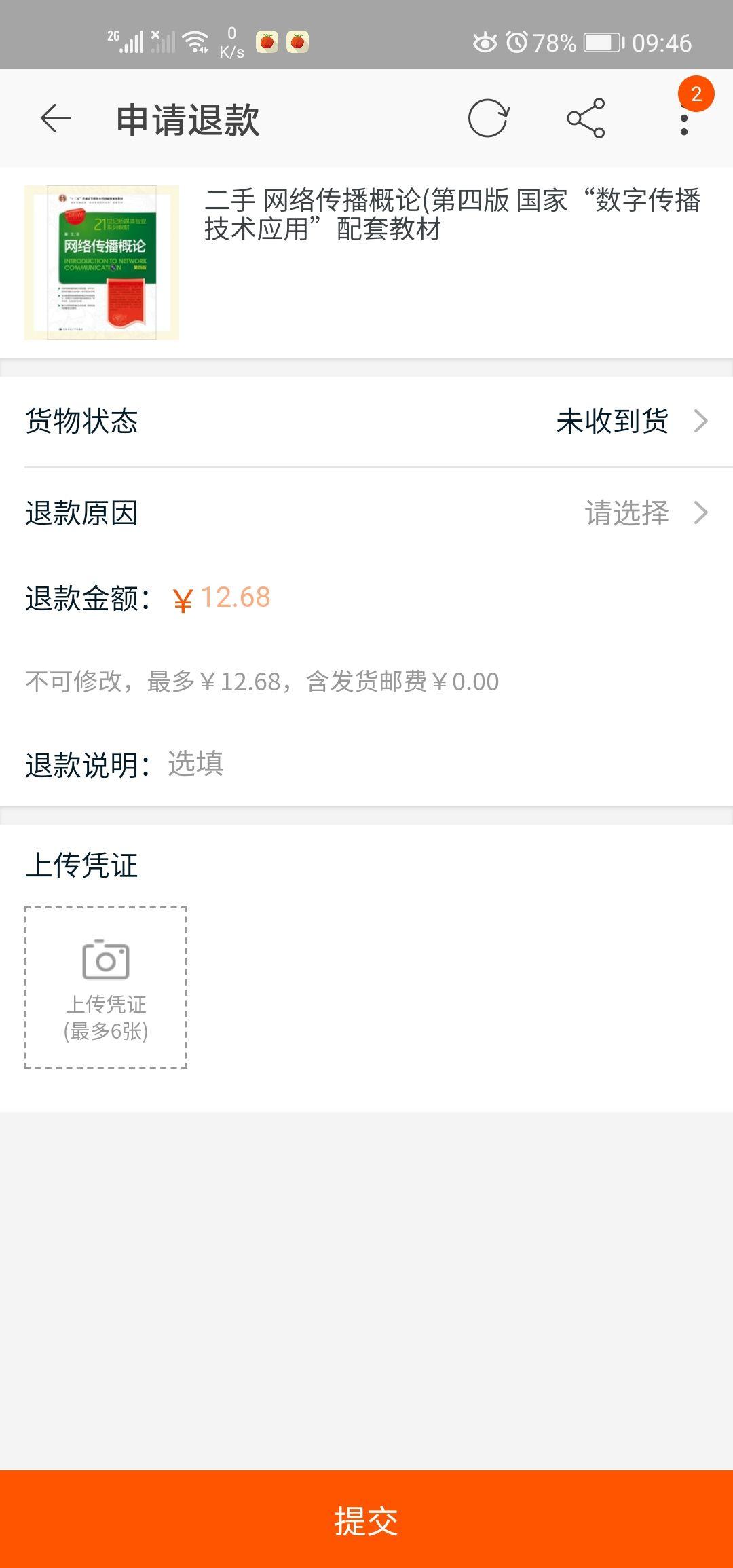
Task: Go back from the 申请退款 page
Action: (x=56, y=119)
